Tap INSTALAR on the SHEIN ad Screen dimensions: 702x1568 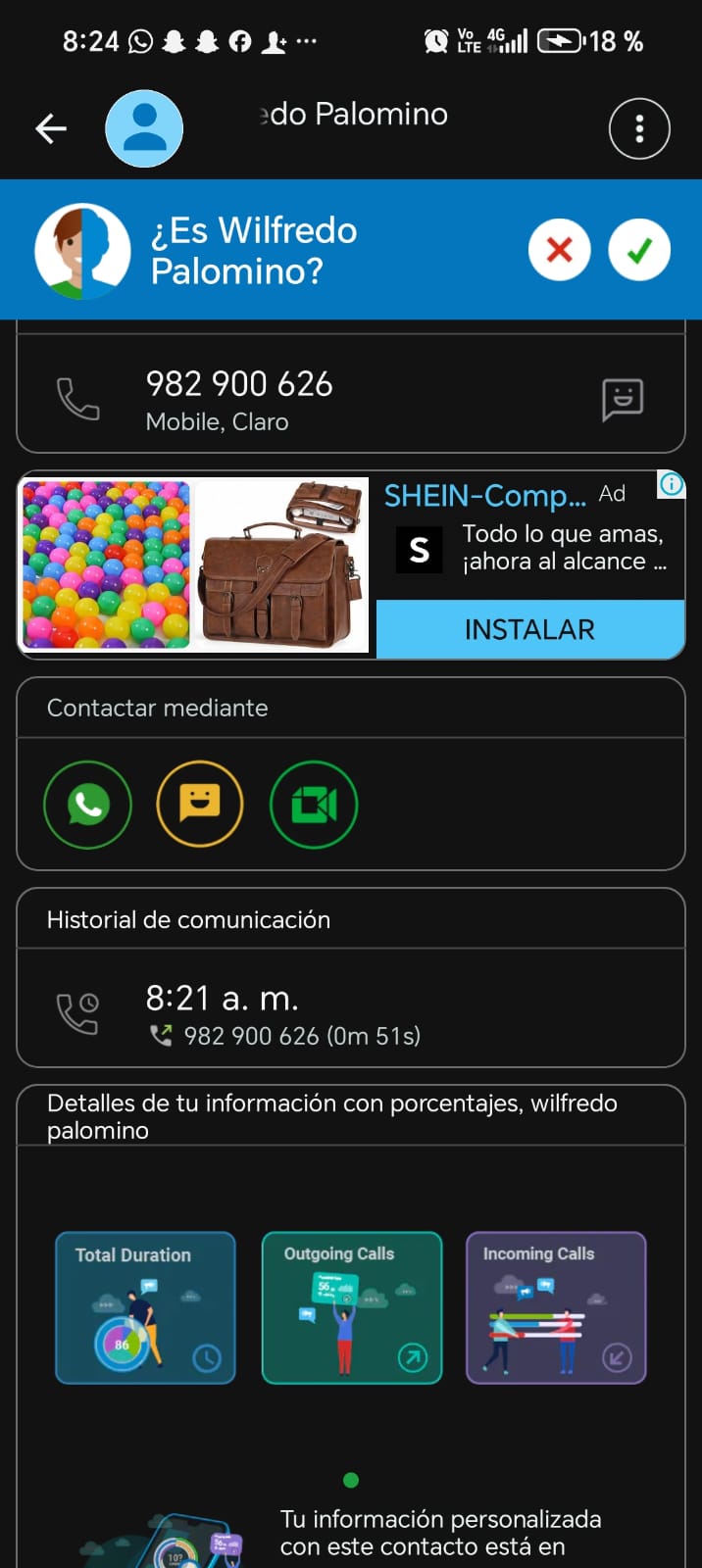529,629
